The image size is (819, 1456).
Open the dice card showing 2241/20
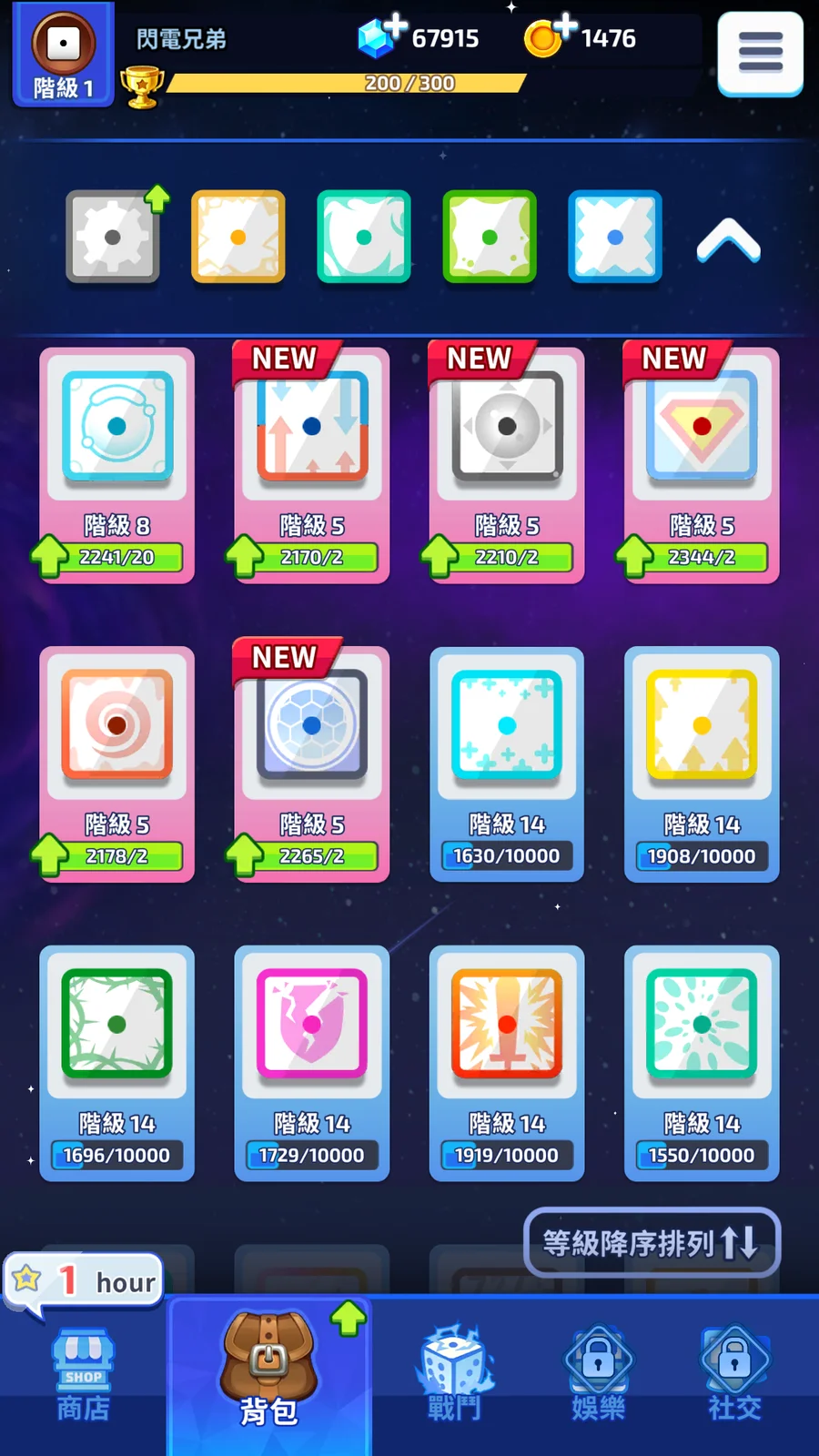[116, 464]
